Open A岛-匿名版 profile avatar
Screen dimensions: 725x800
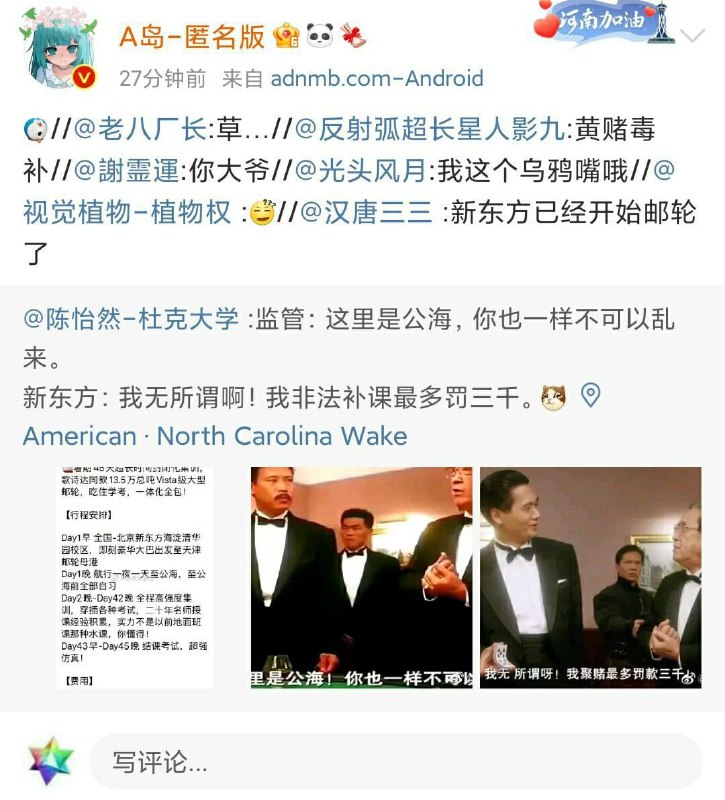point(56,50)
